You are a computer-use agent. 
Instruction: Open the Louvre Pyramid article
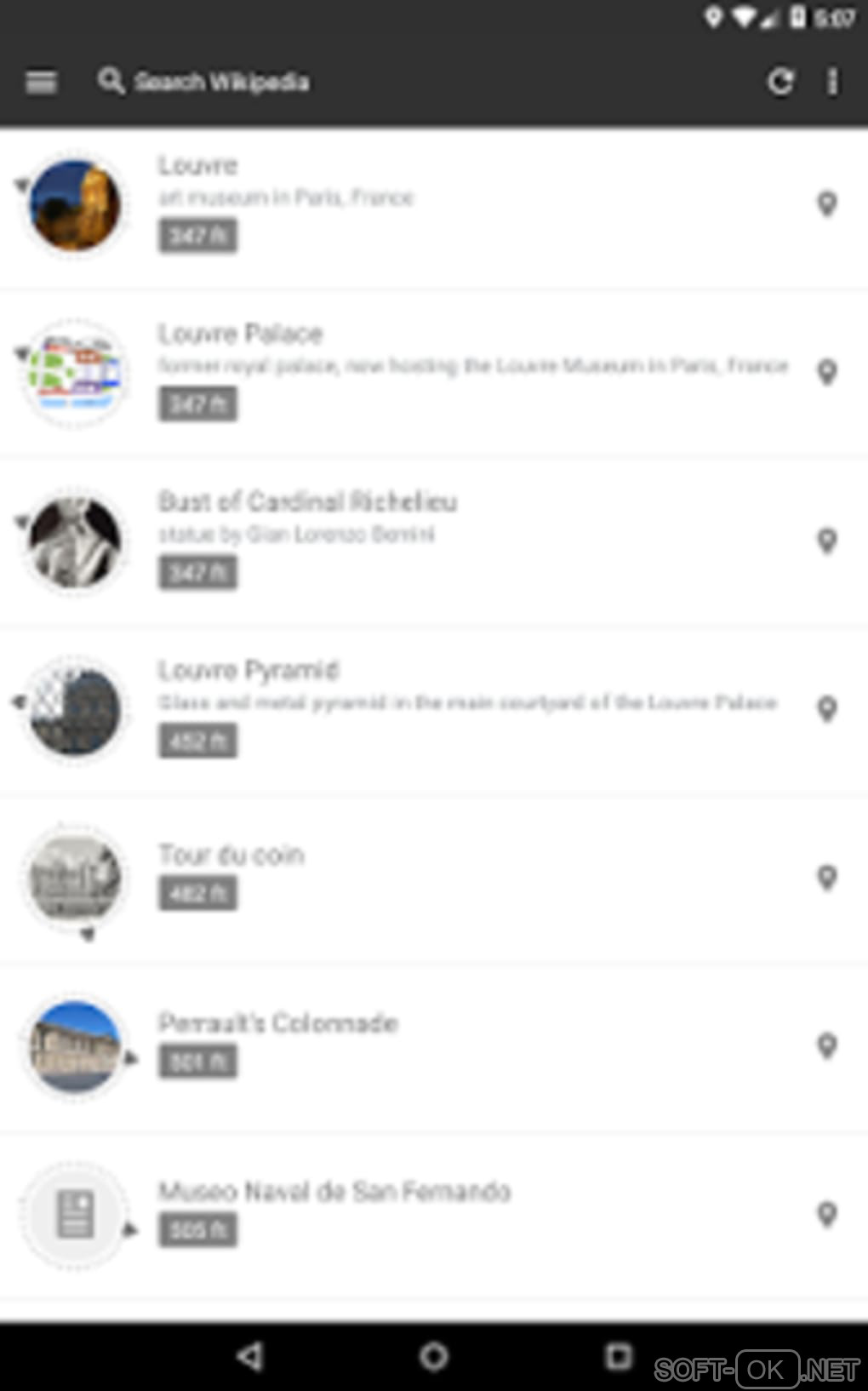[248, 671]
